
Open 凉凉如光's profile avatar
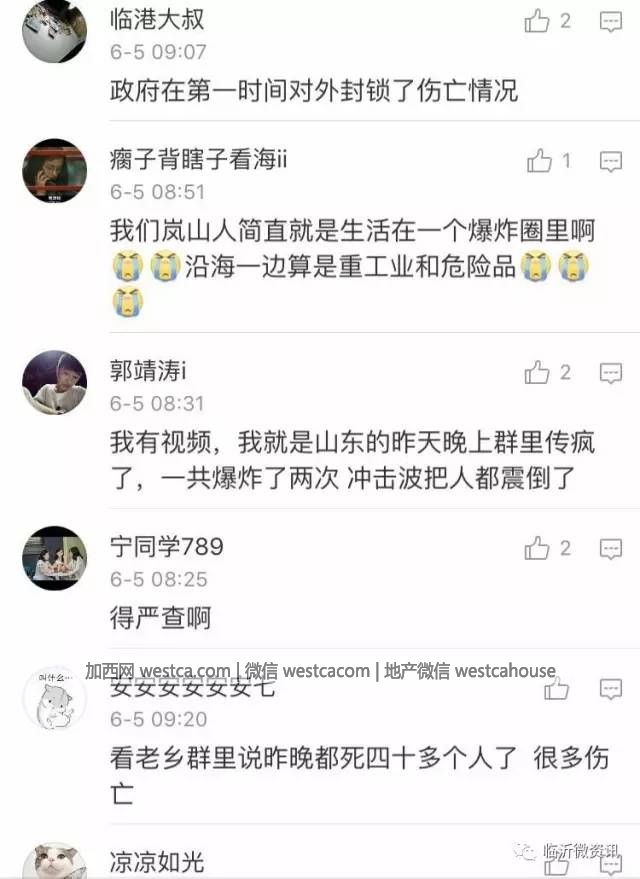click(x=54, y=862)
